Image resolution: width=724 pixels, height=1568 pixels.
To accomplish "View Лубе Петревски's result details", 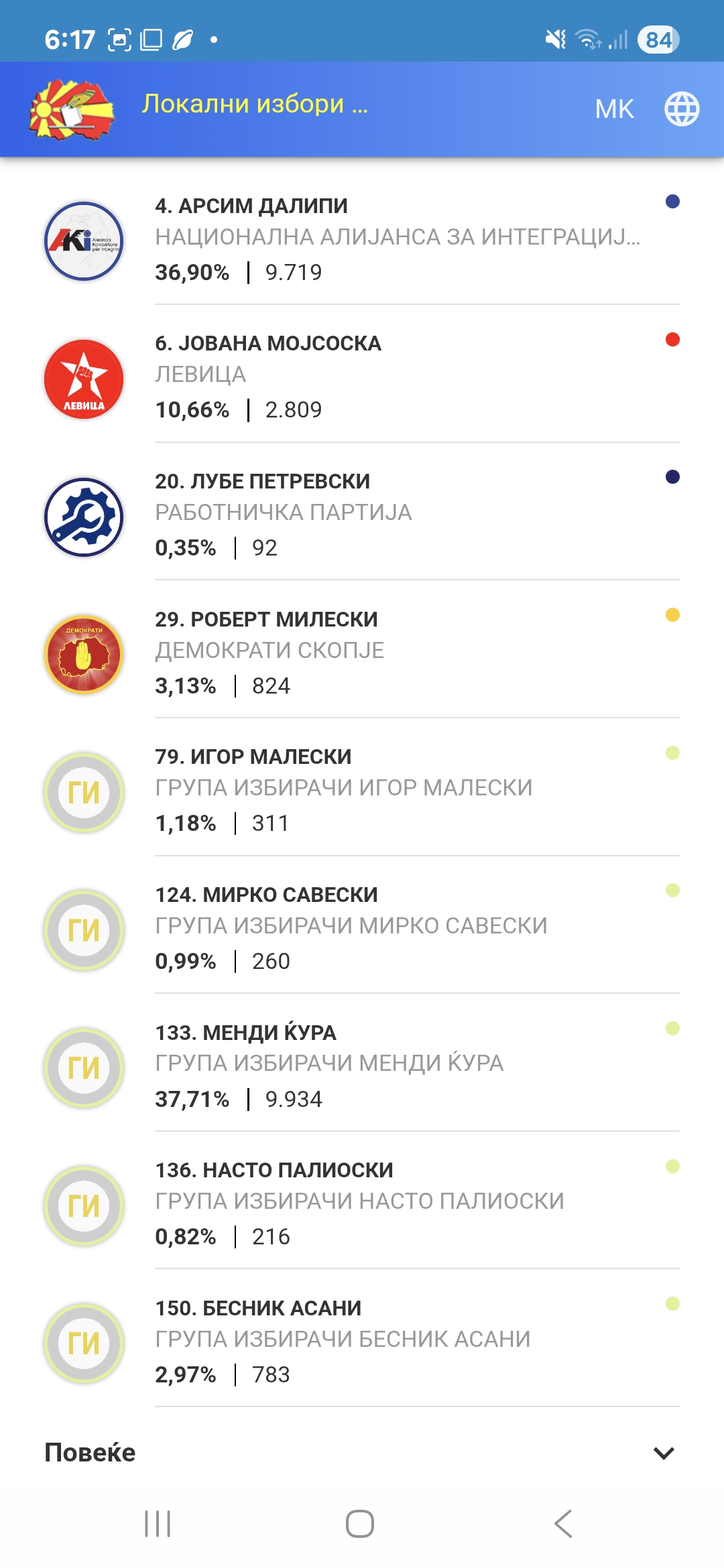I will [x=362, y=515].
